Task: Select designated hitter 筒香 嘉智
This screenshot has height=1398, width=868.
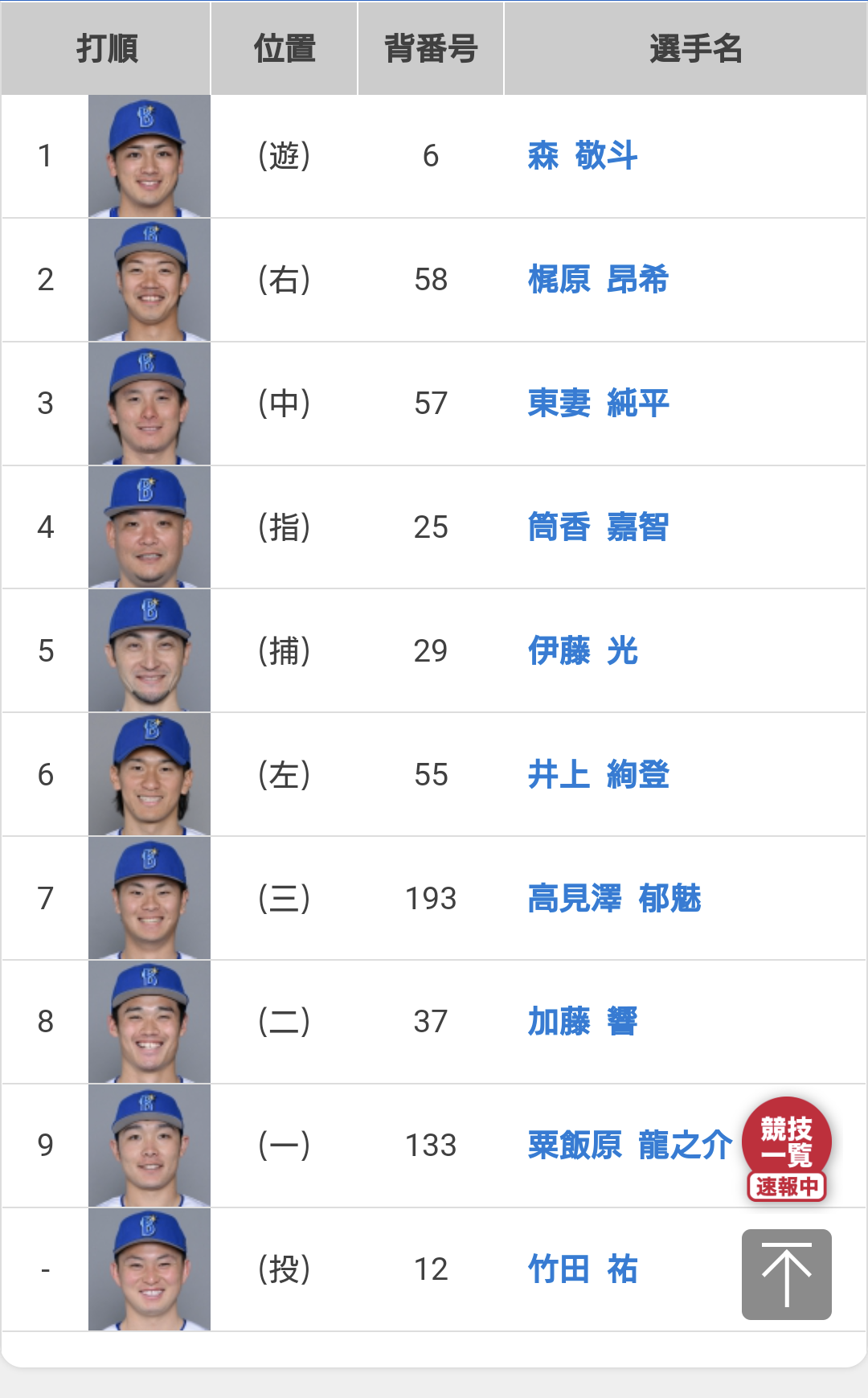Action: 598,527
